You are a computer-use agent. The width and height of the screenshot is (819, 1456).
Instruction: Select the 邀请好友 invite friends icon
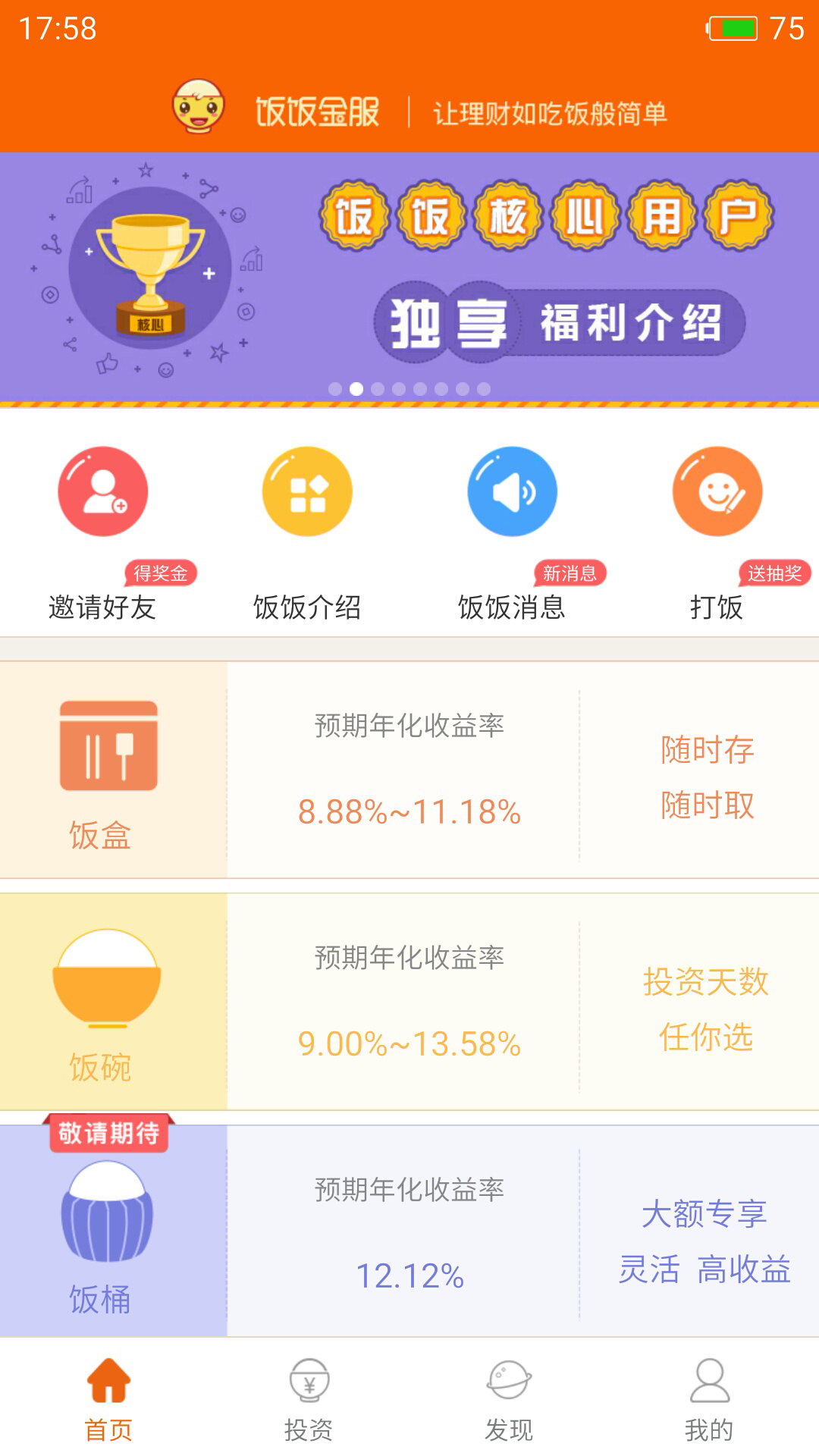(x=102, y=491)
